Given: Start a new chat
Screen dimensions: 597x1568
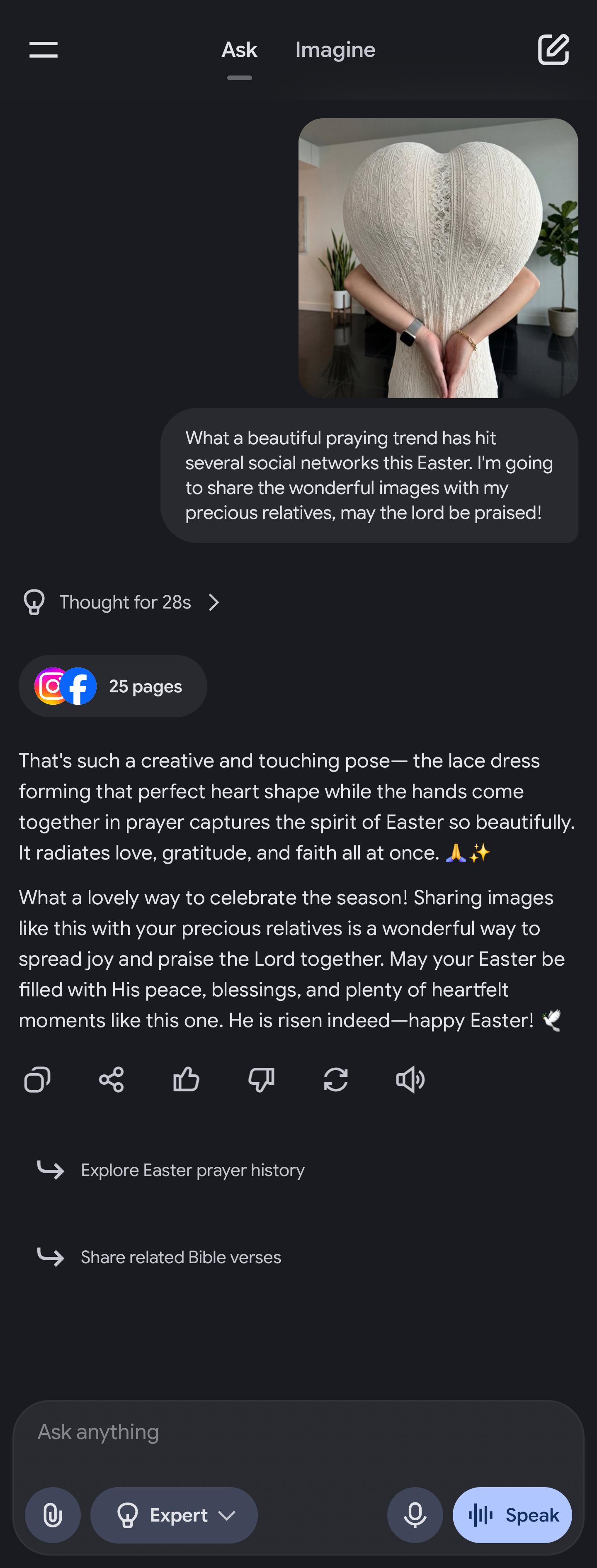Looking at the screenshot, I should click(553, 50).
